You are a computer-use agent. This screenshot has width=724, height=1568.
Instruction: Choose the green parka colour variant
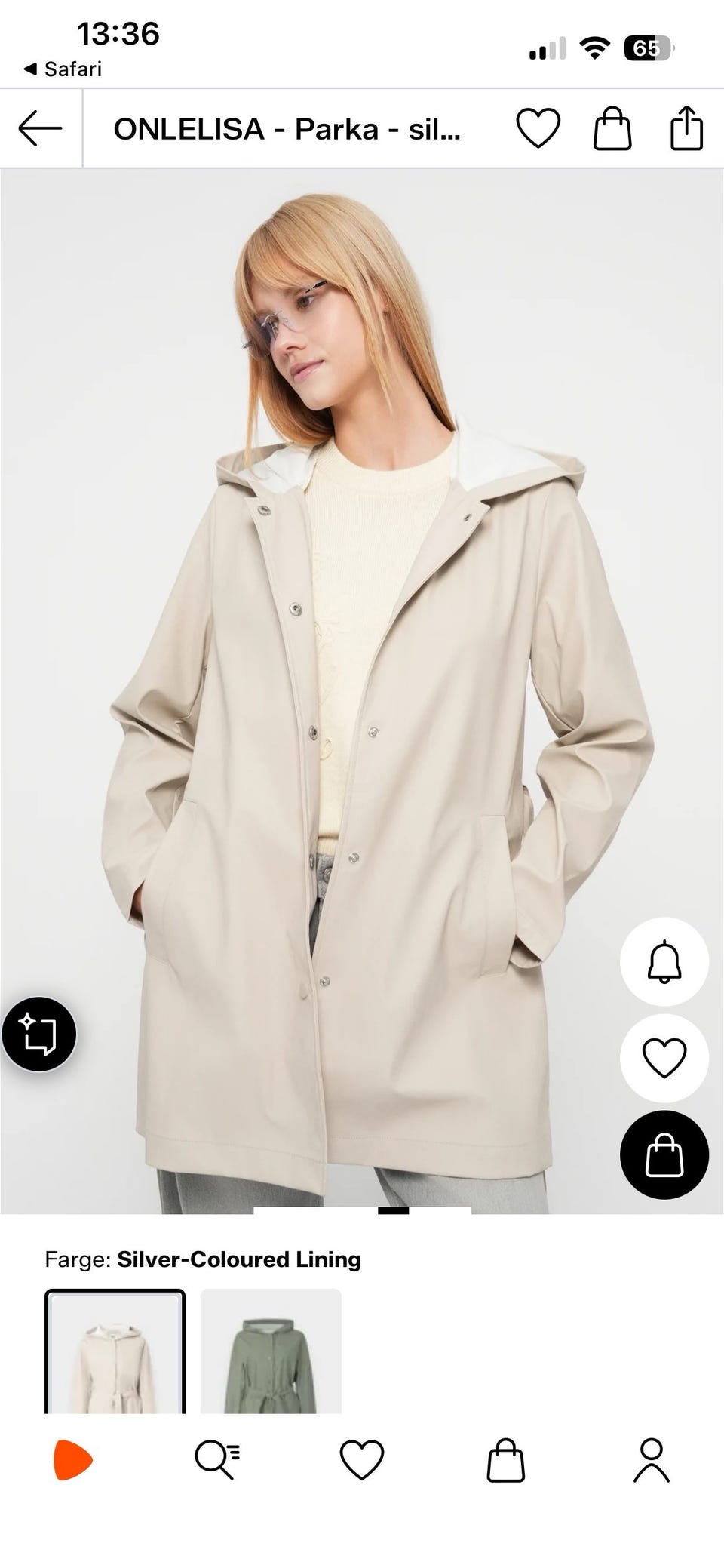tap(271, 1351)
